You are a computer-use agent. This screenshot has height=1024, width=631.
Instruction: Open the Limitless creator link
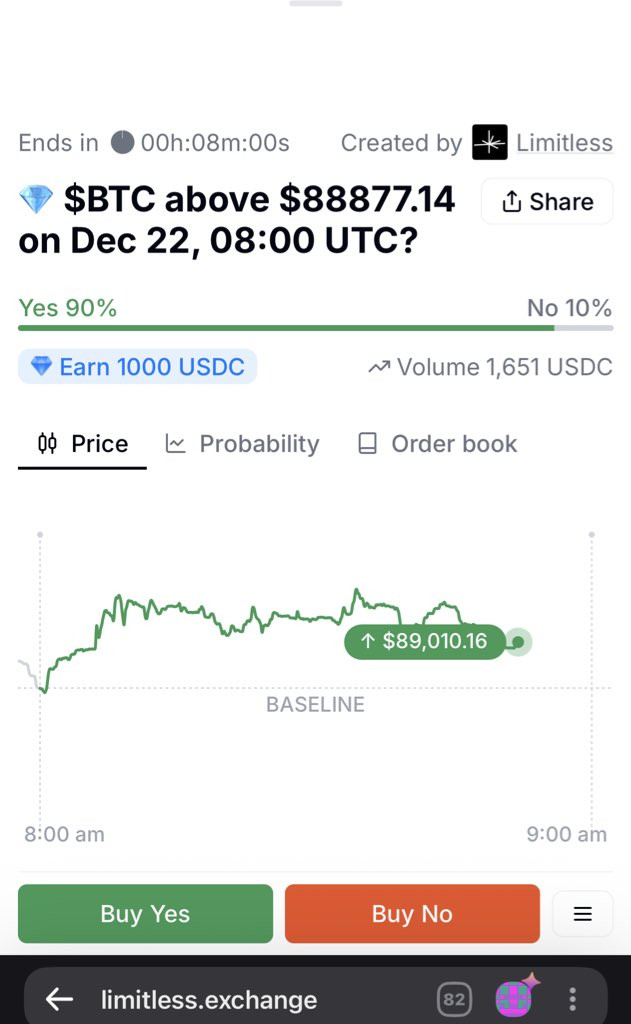pos(563,143)
